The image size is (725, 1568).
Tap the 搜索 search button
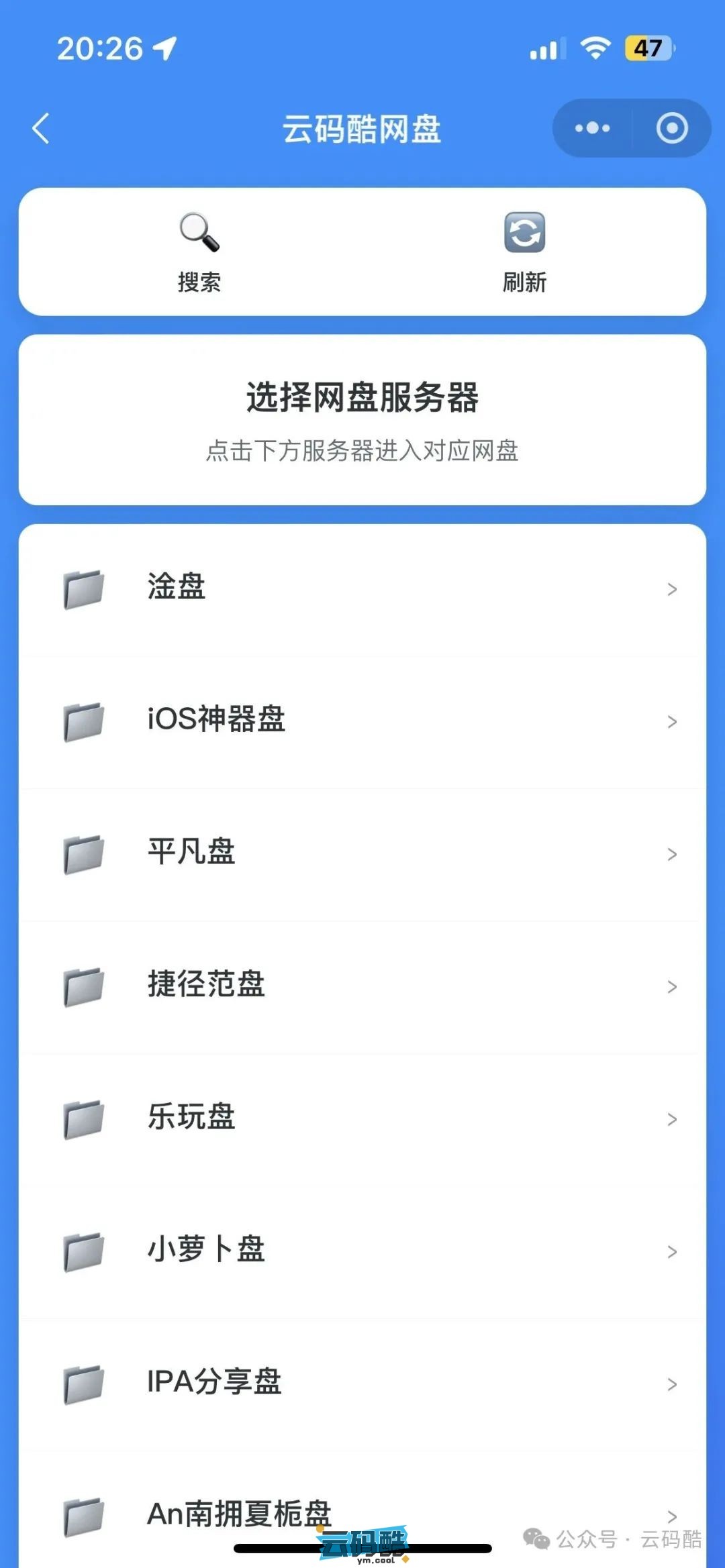199,252
